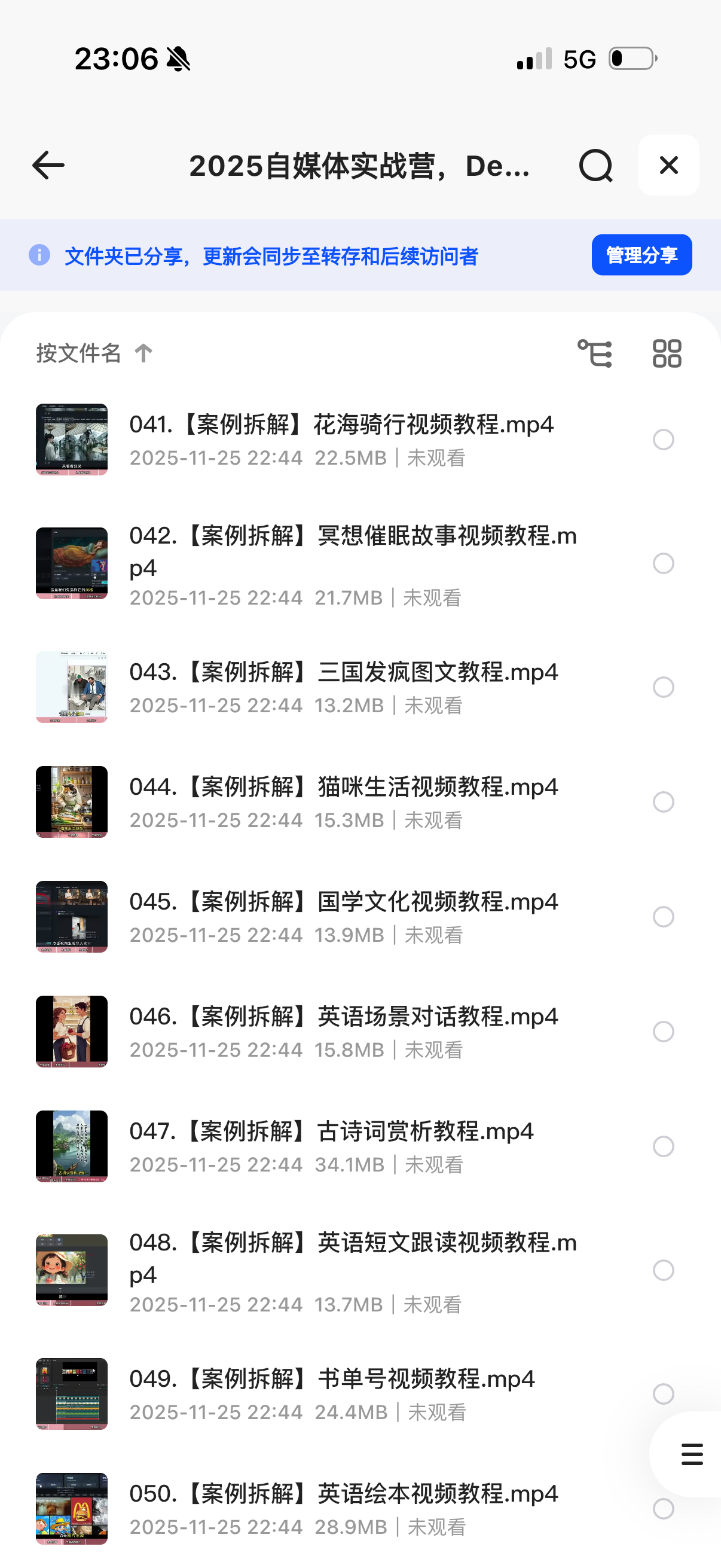Play 043 三国发疯图文教程 video
Image resolution: width=721 pixels, height=1568 pixels.
click(343, 673)
